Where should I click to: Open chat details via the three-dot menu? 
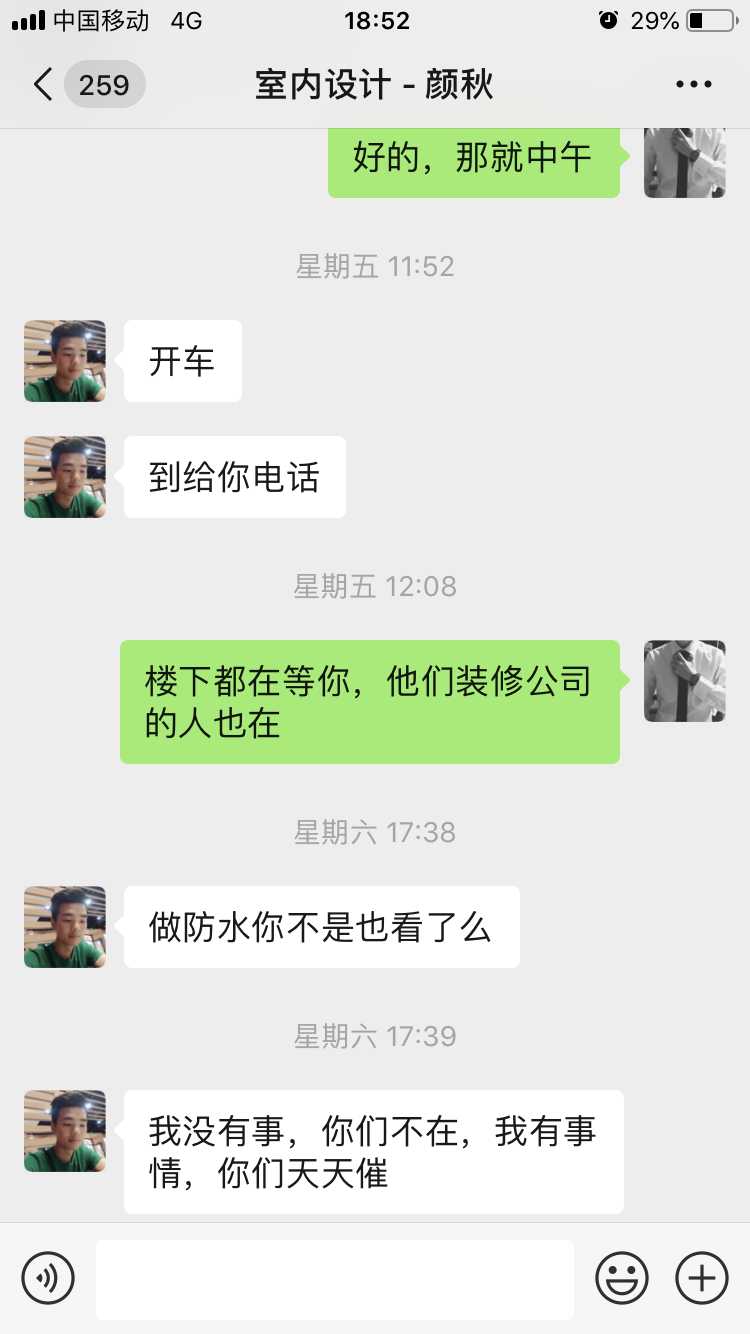click(x=693, y=85)
